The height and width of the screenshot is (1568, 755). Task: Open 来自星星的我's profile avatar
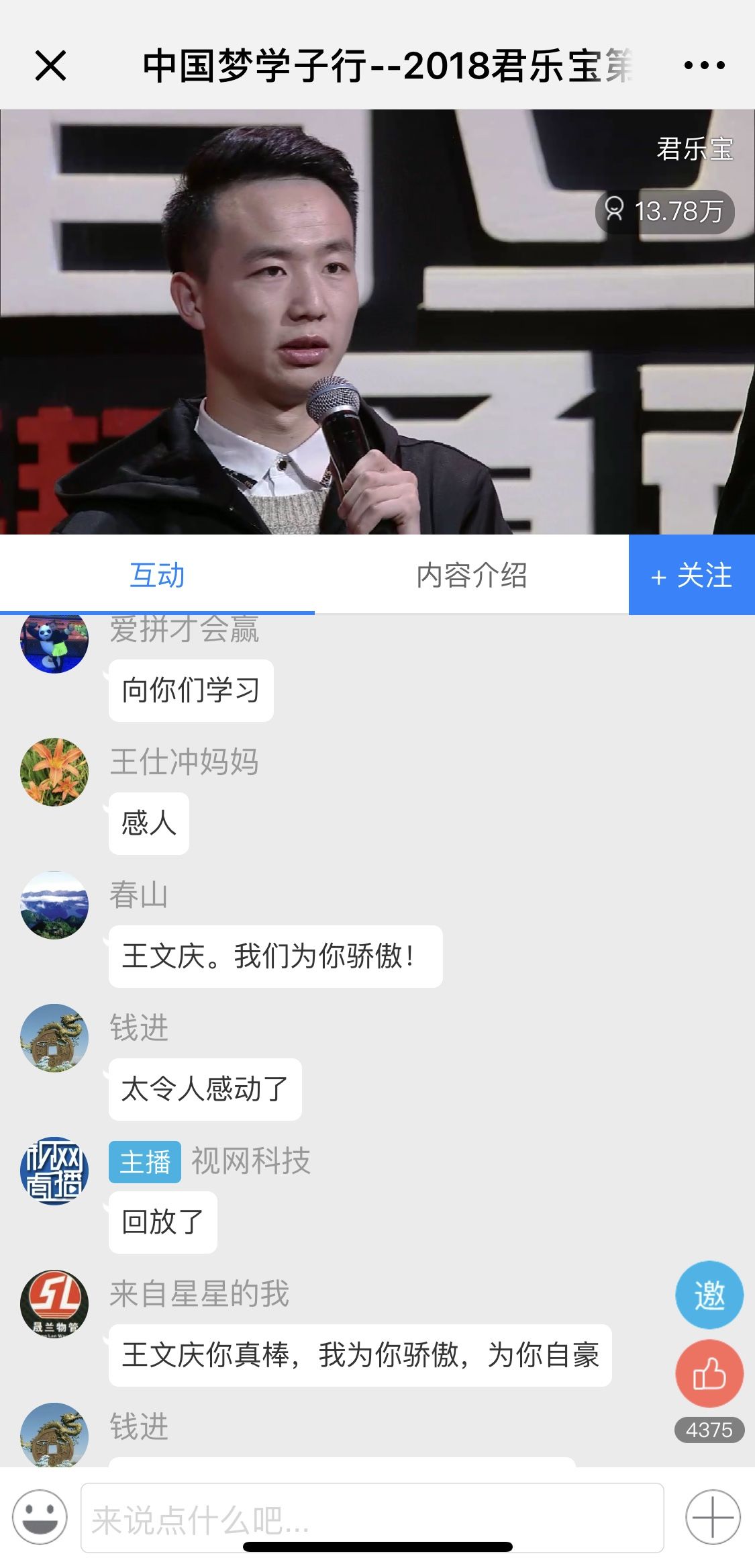[54, 1303]
